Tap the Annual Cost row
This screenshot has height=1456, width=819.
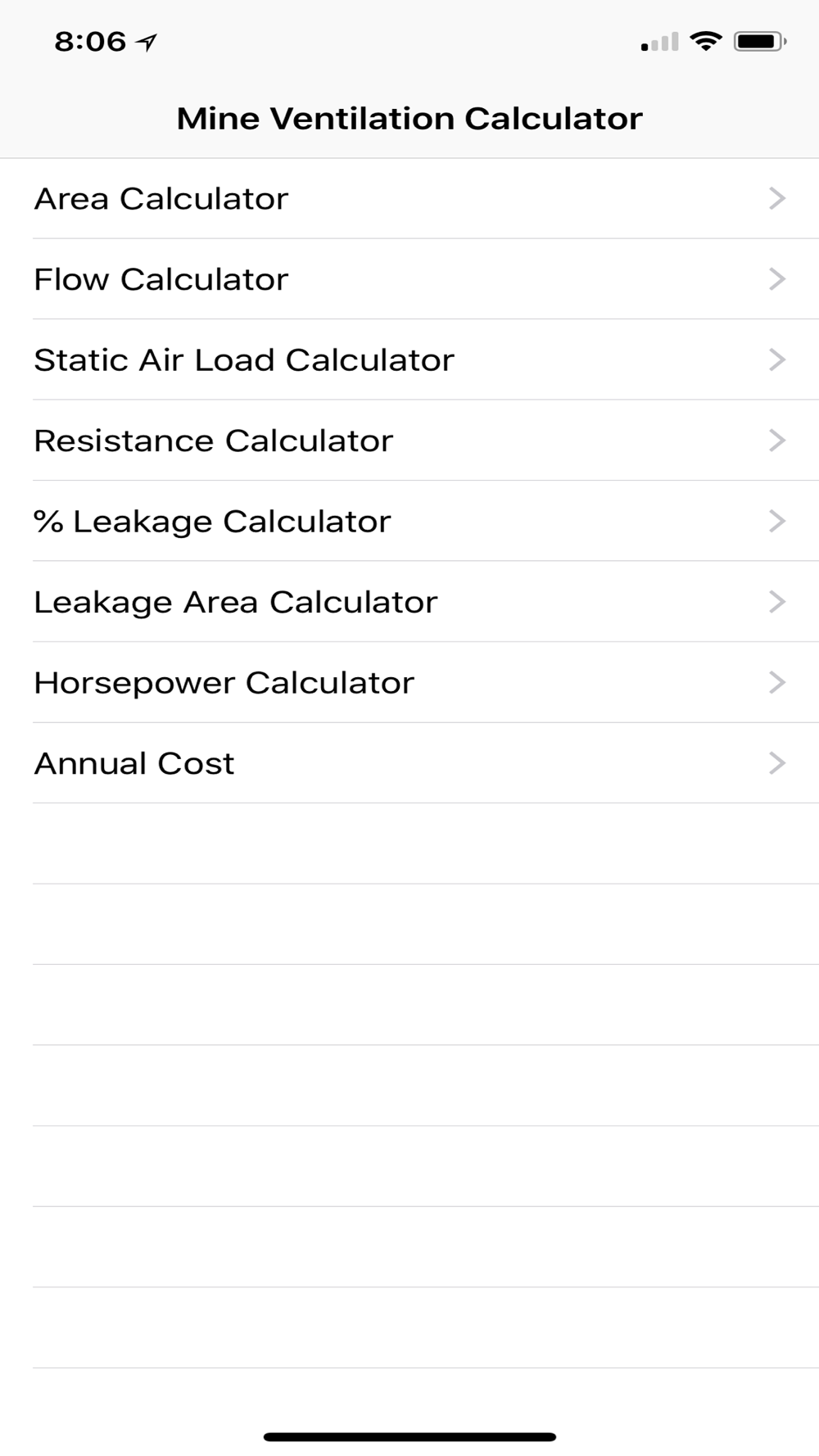click(x=409, y=763)
